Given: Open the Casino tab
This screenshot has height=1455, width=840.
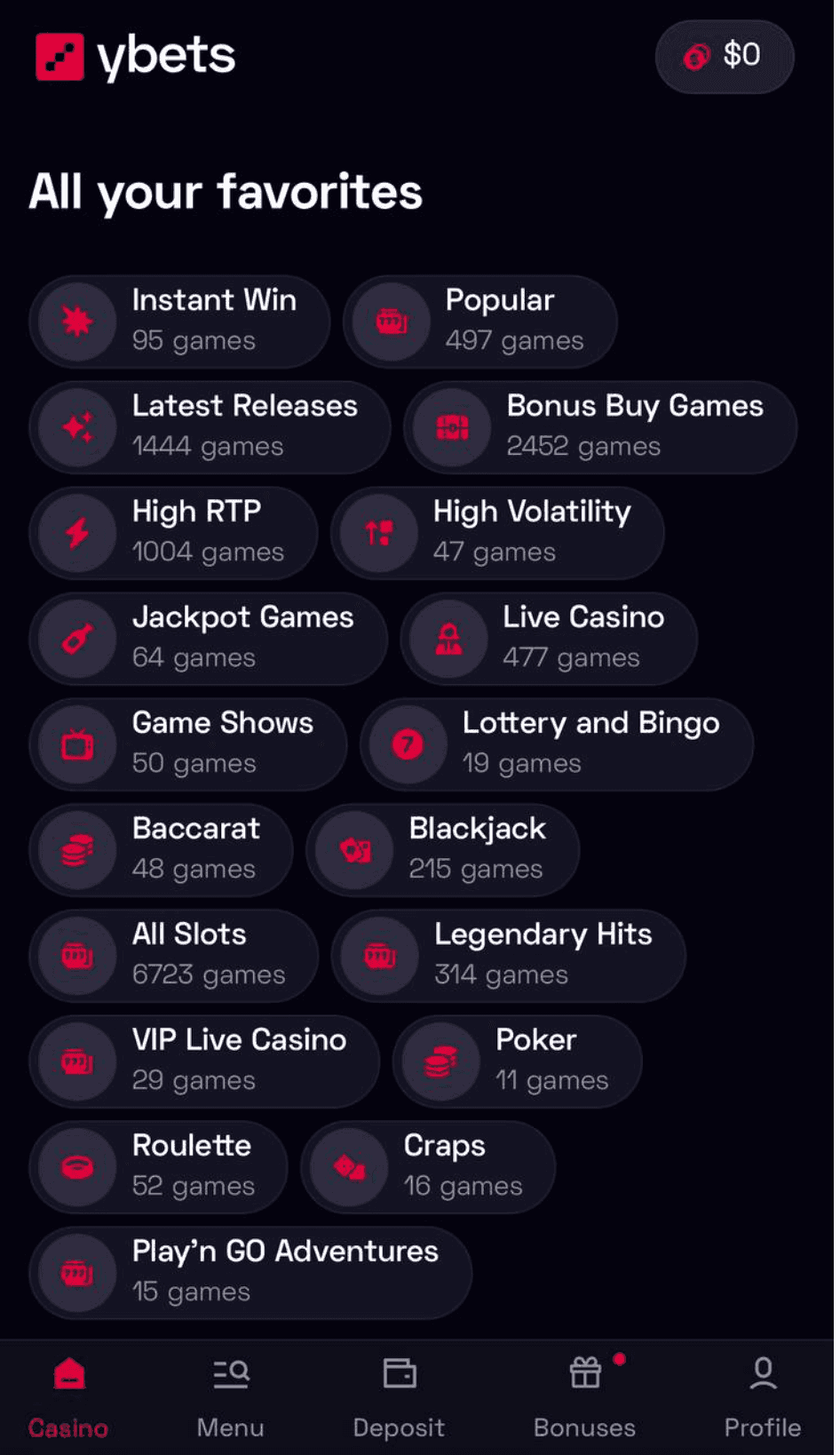Looking at the screenshot, I should (67, 1395).
